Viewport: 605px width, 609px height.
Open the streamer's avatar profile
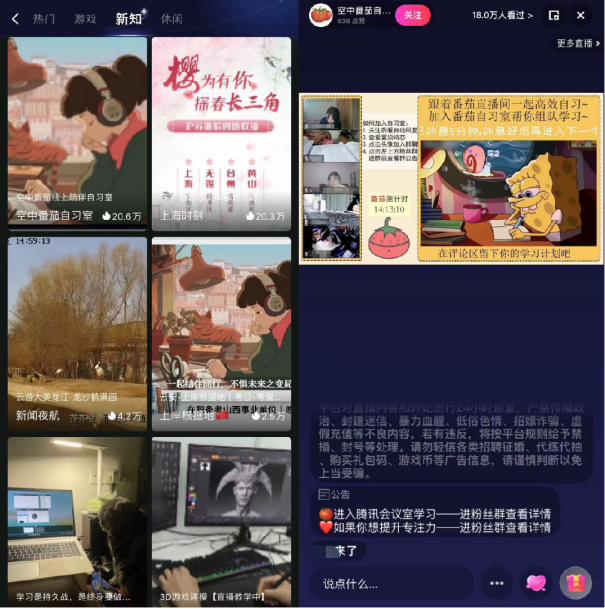320,15
